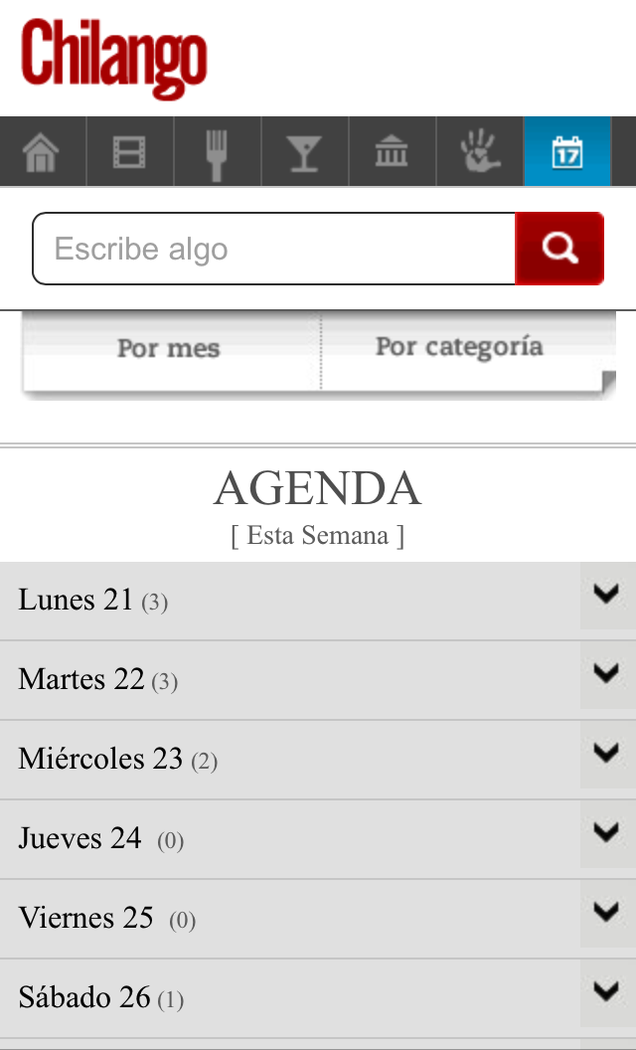The height and width of the screenshot is (1050, 636).
Task: Expand Martes 22 events
Action: pyautogui.click(x=606, y=674)
